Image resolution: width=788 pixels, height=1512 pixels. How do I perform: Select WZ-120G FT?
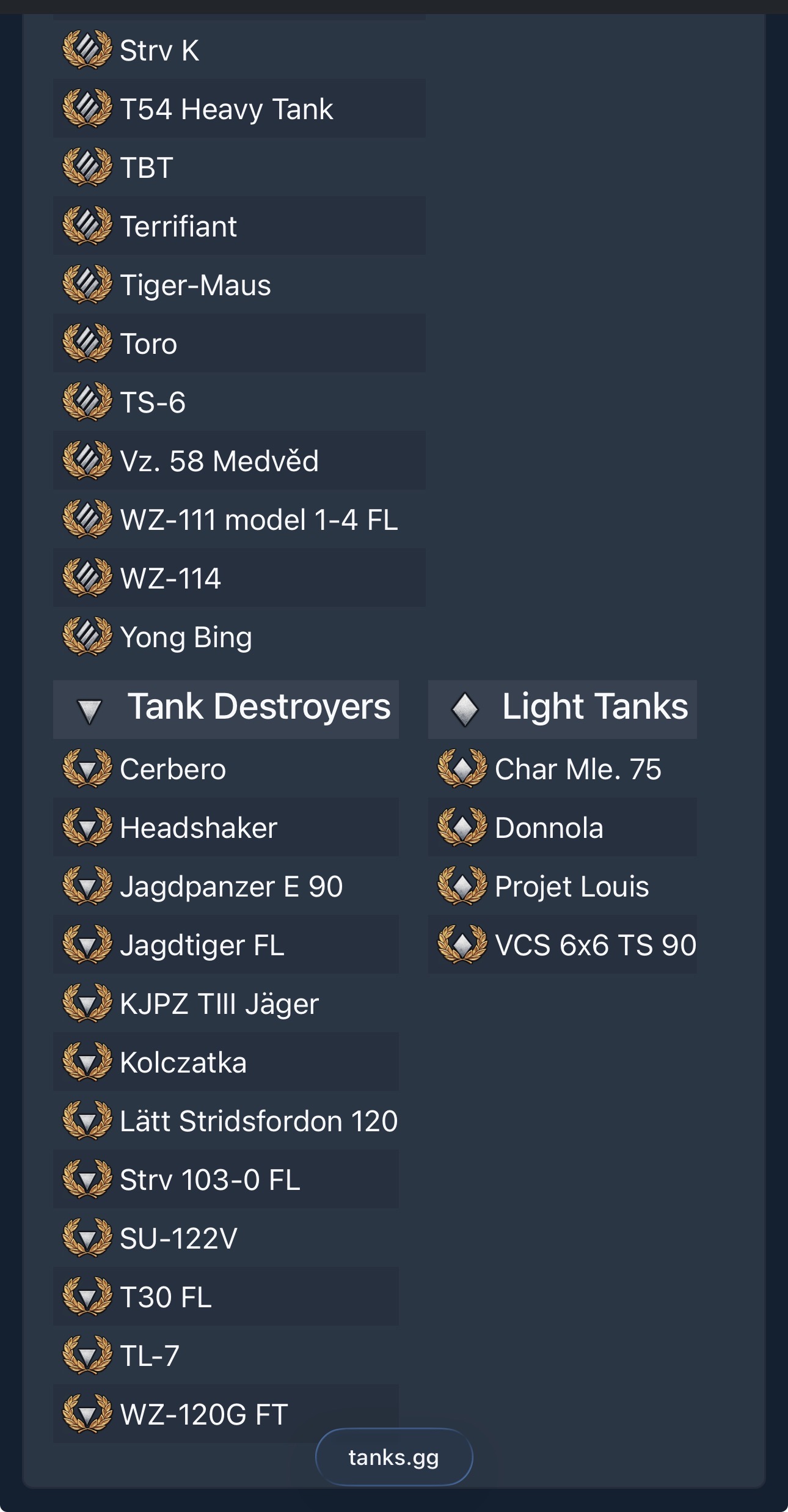[226, 1414]
